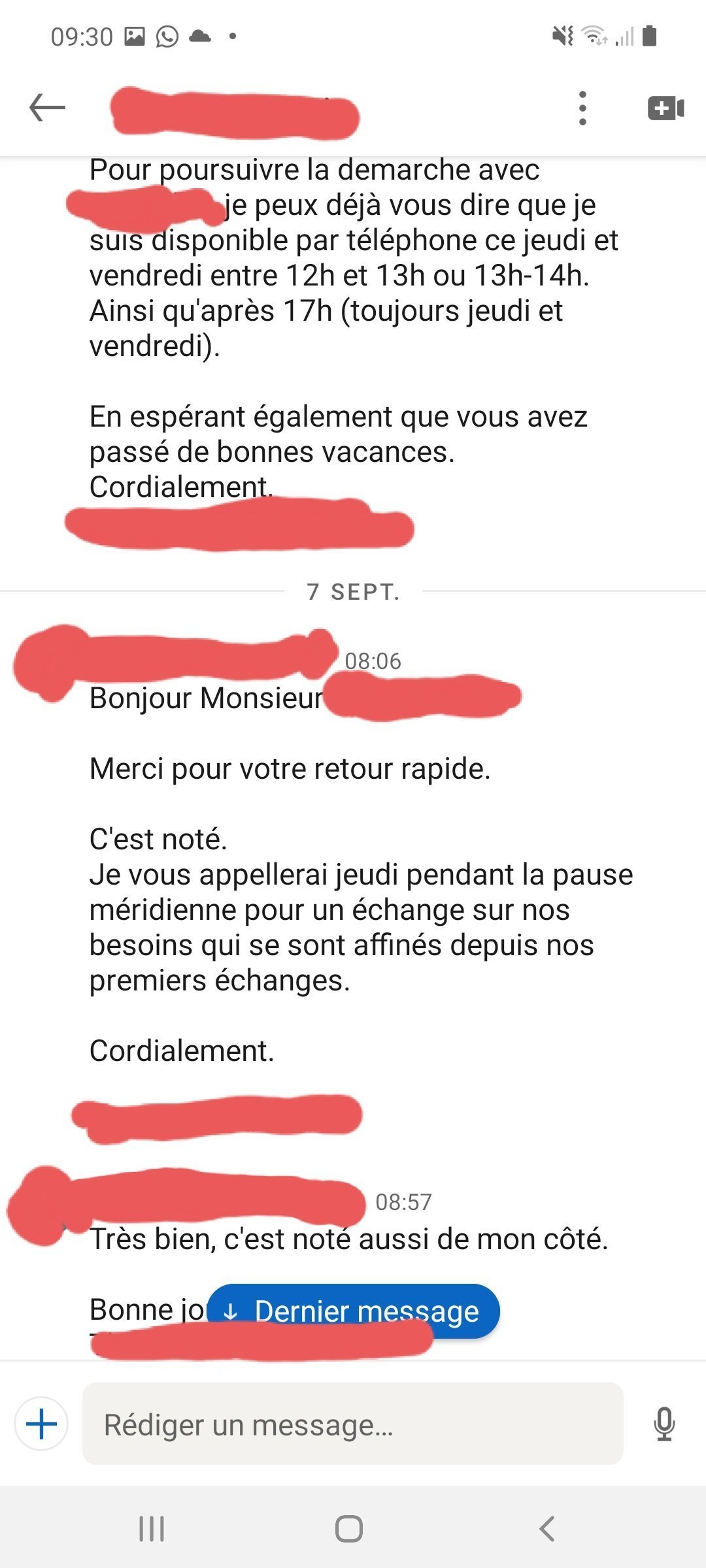This screenshot has height=1568, width=706.
Task: Open the three-dot overflow menu
Action: (x=582, y=108)
